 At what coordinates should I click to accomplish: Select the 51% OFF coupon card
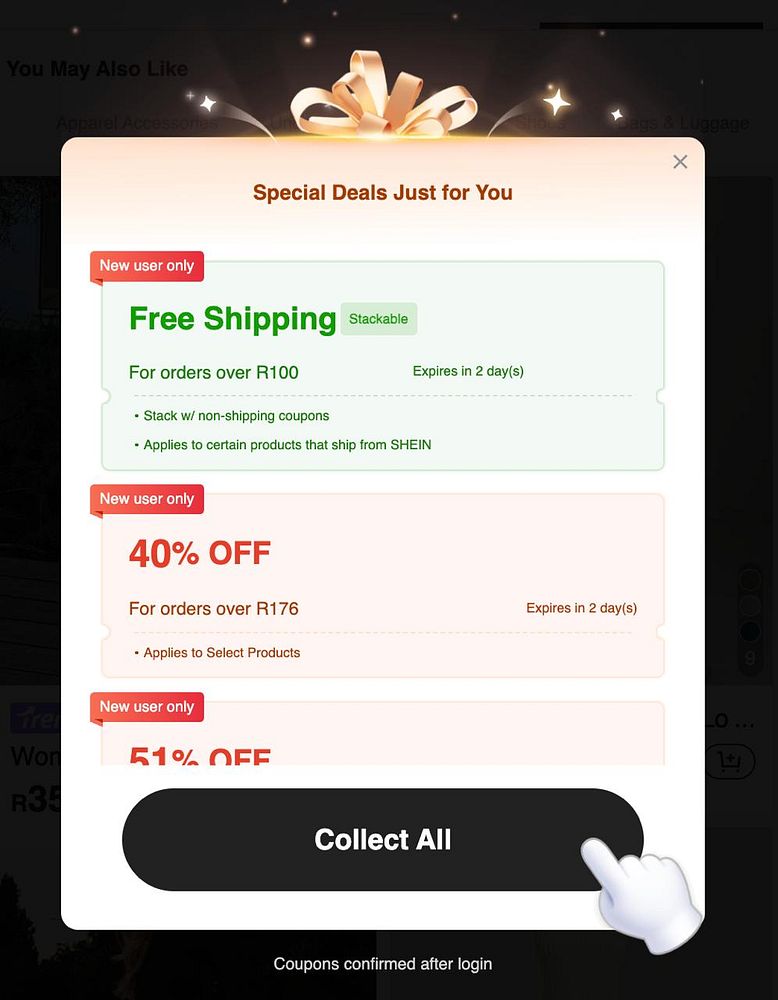pyautogui.click(x=382, y=738)
